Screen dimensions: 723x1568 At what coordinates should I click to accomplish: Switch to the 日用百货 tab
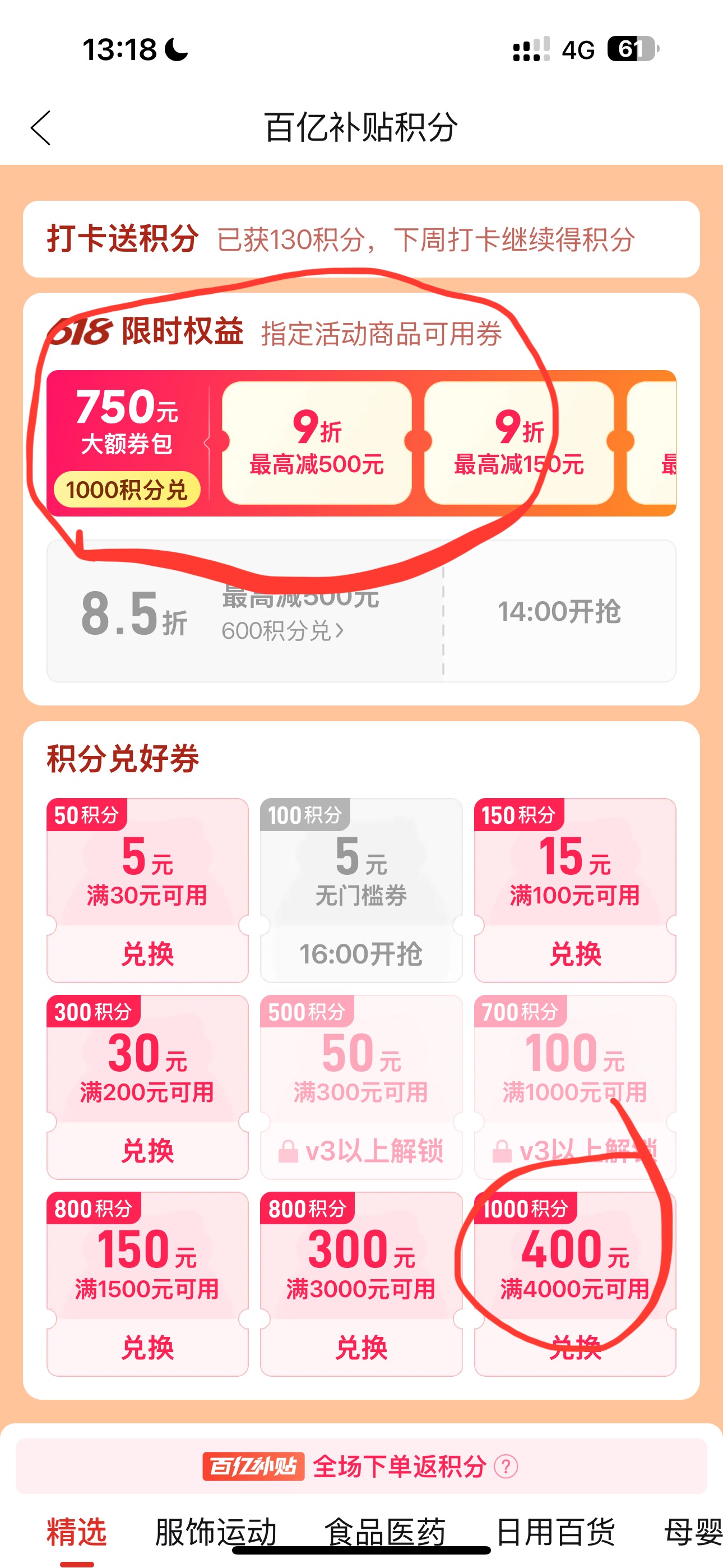pyautogui.click(x=555, y=1532)
